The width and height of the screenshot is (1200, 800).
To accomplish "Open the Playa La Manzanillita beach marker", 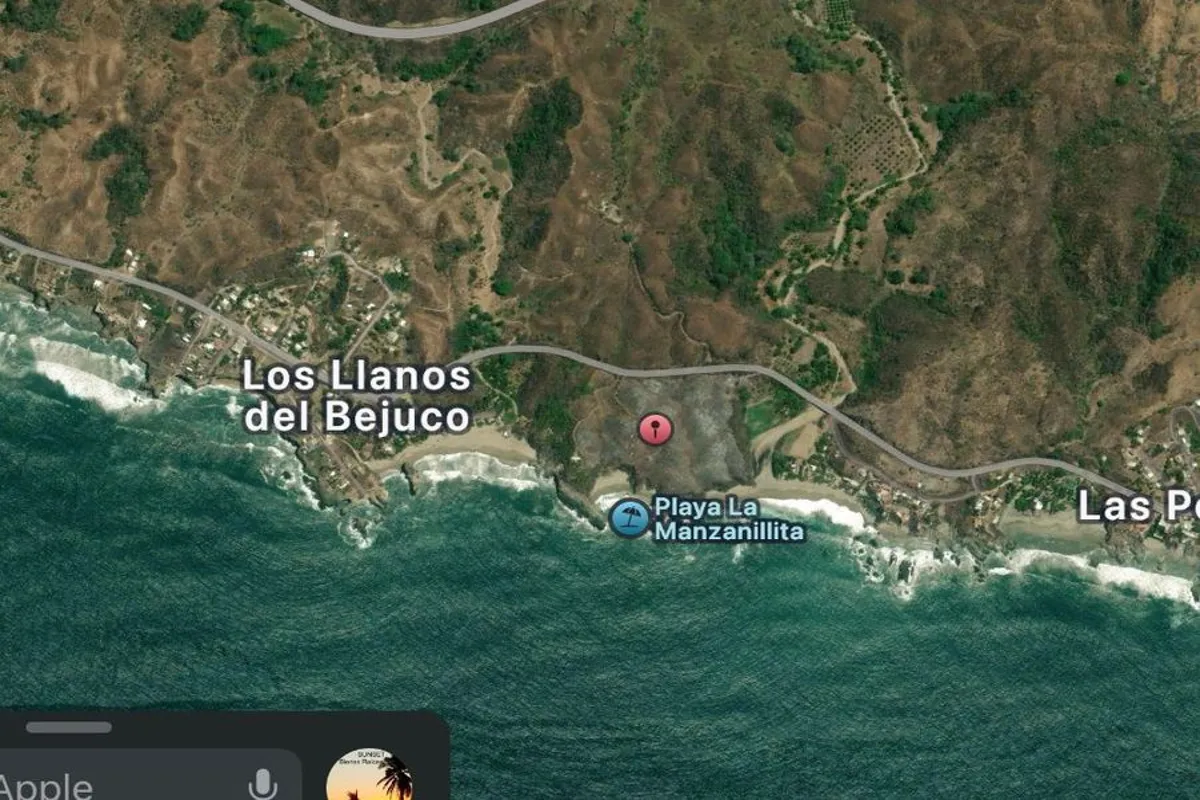I will tap(630, 518).
